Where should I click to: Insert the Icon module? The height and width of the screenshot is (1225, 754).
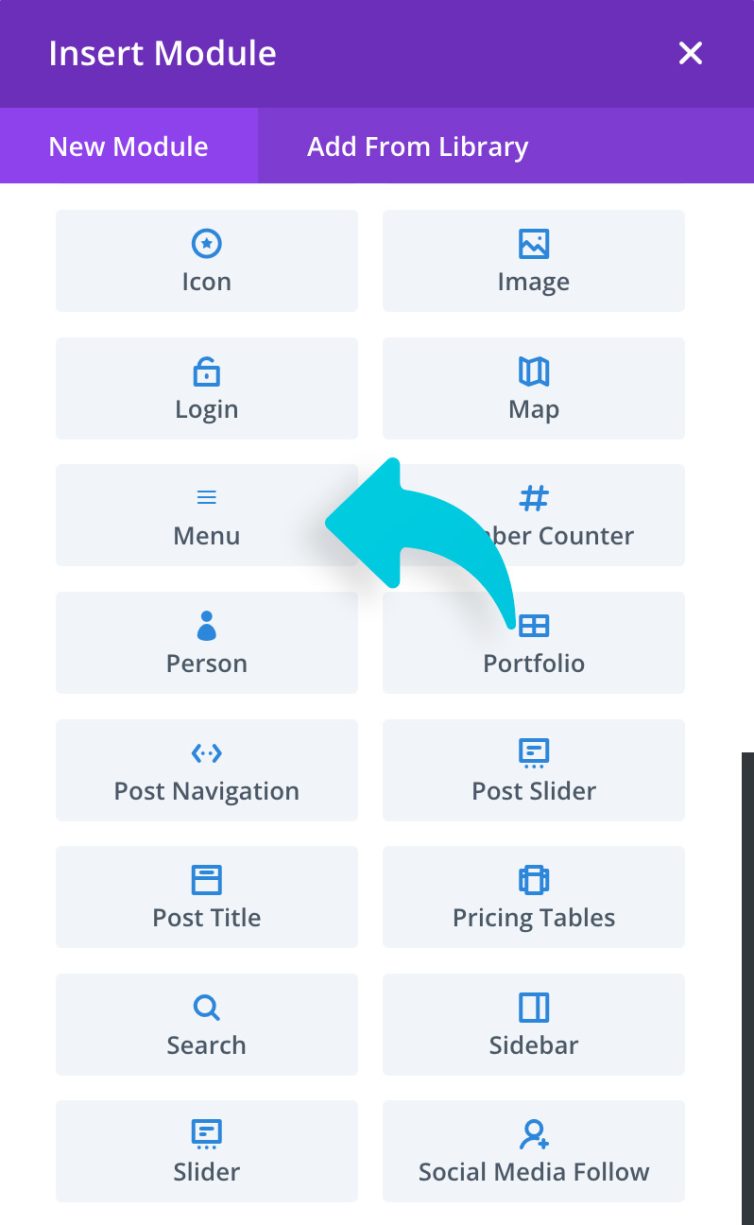tap(206, 261)
